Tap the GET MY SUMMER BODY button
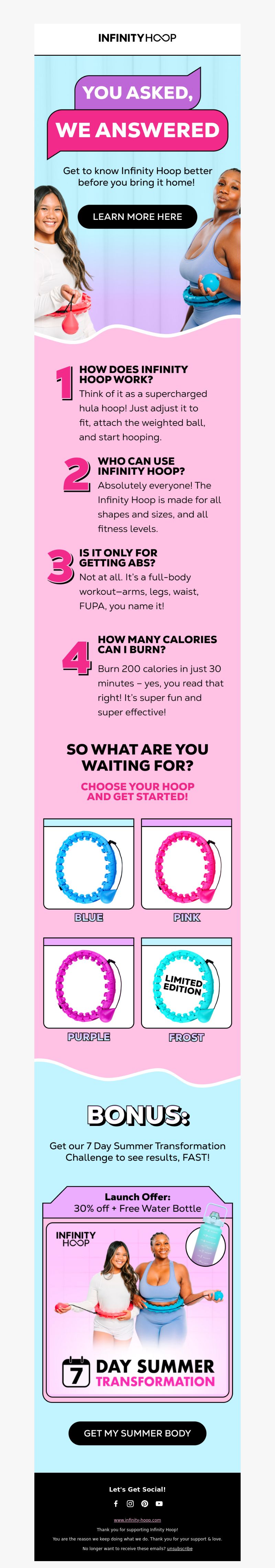This screenshot has height=1568, width=275. (137, 1433)
